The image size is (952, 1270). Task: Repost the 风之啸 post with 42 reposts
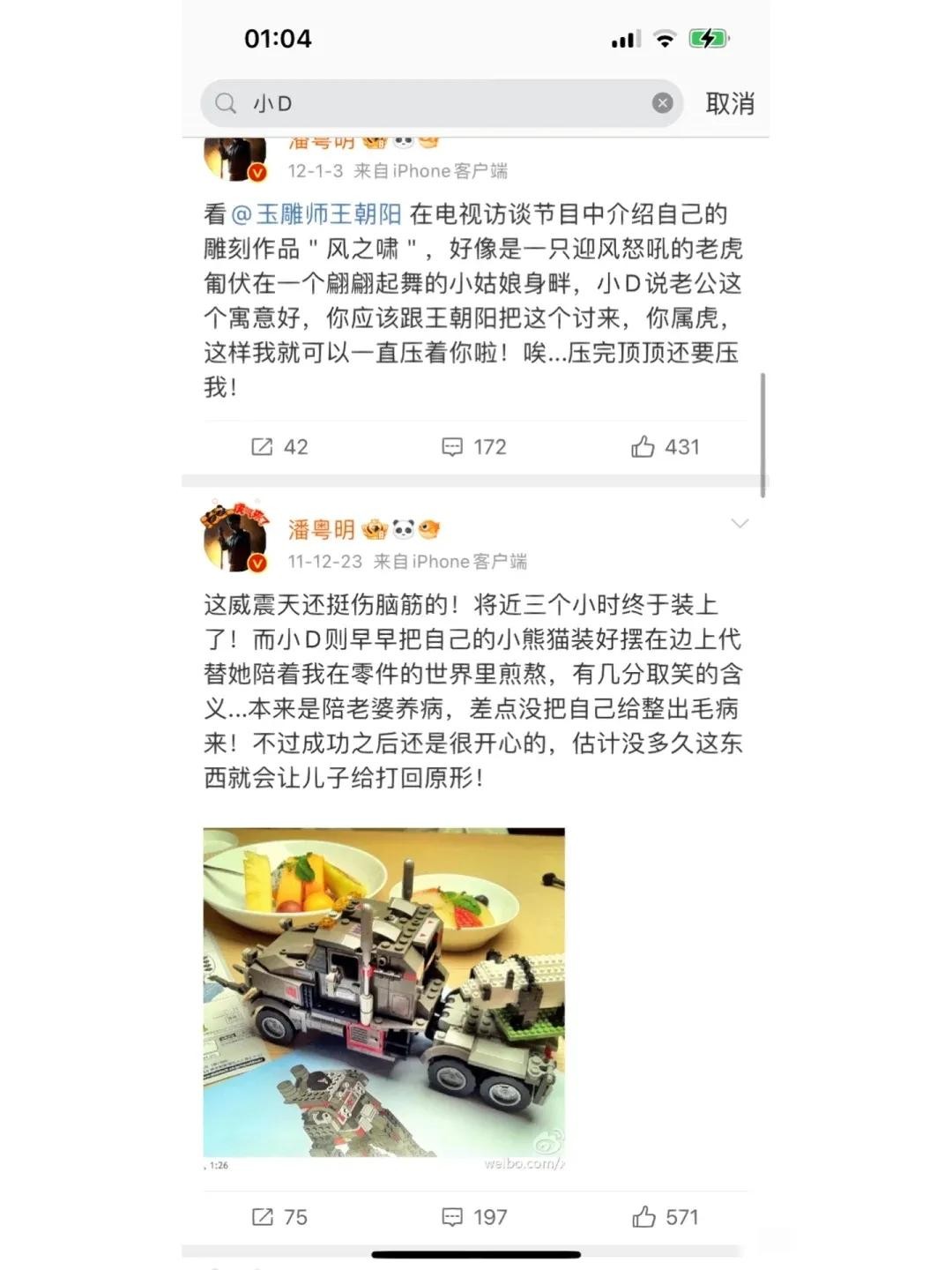pyautogui.click(x=279, y=447)
